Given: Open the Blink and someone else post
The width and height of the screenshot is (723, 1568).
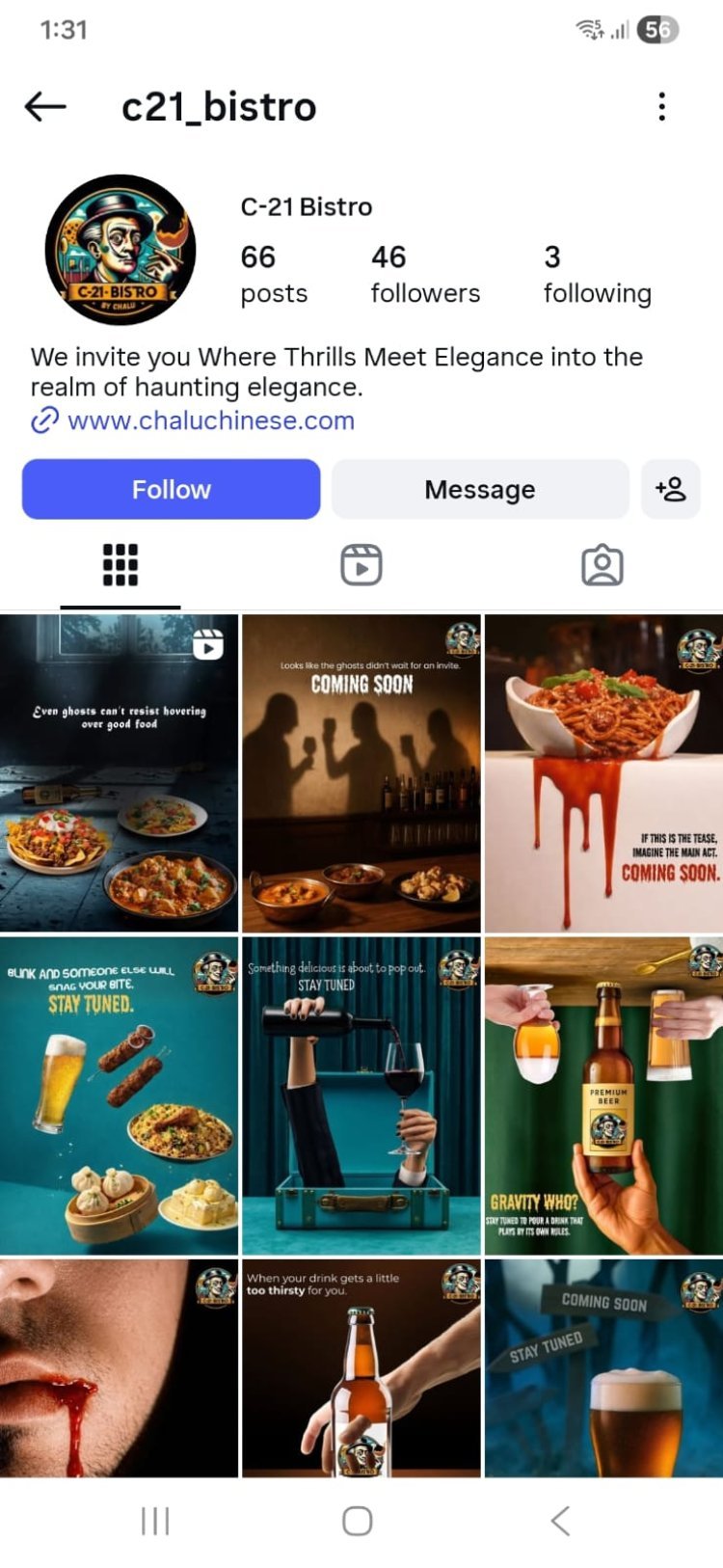Looking at the screenshot, I should pyautogui.click(x=119, y=1095).
